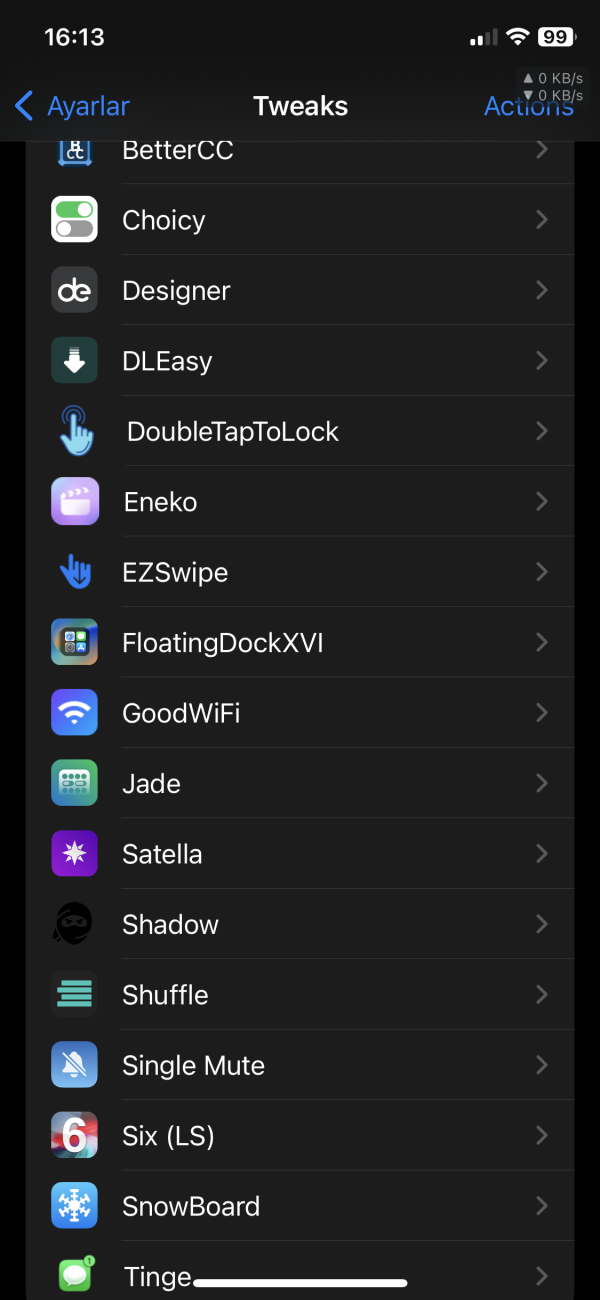Screen dimensions: 600x1300
Task: Open Jade tweak settings
Action: (x=151, y=784)
